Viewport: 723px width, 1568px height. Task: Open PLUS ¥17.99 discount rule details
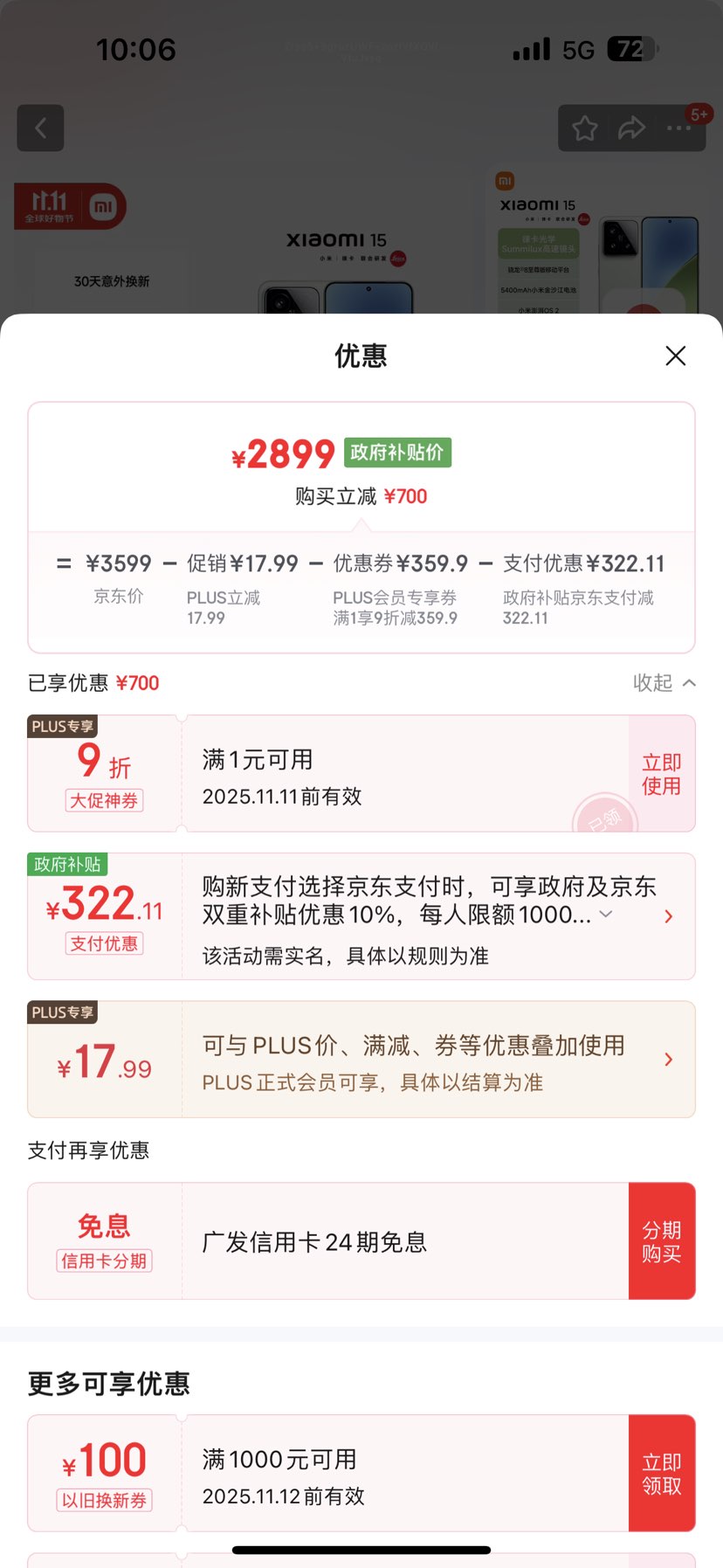(668, 1059)
